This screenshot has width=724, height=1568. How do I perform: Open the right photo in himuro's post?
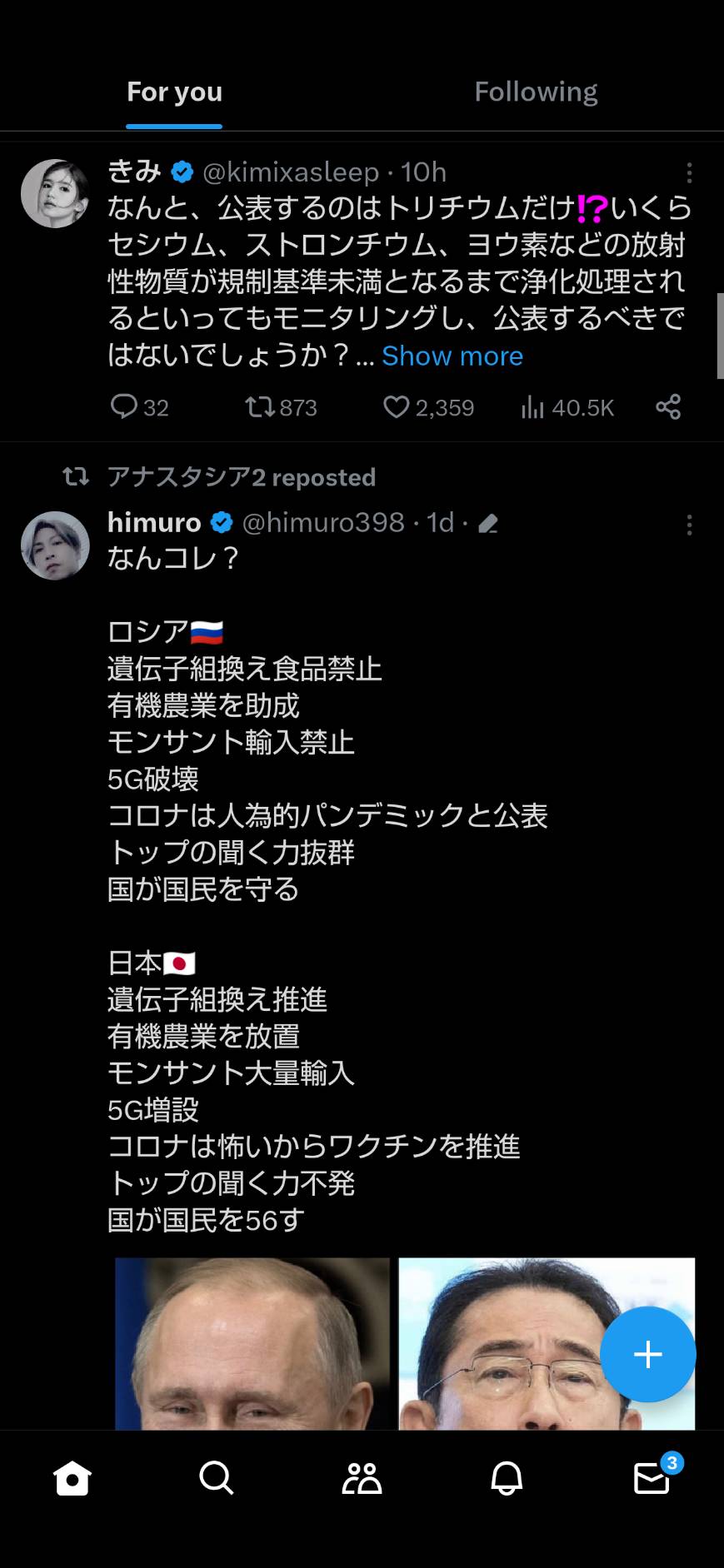[547, 1344]
